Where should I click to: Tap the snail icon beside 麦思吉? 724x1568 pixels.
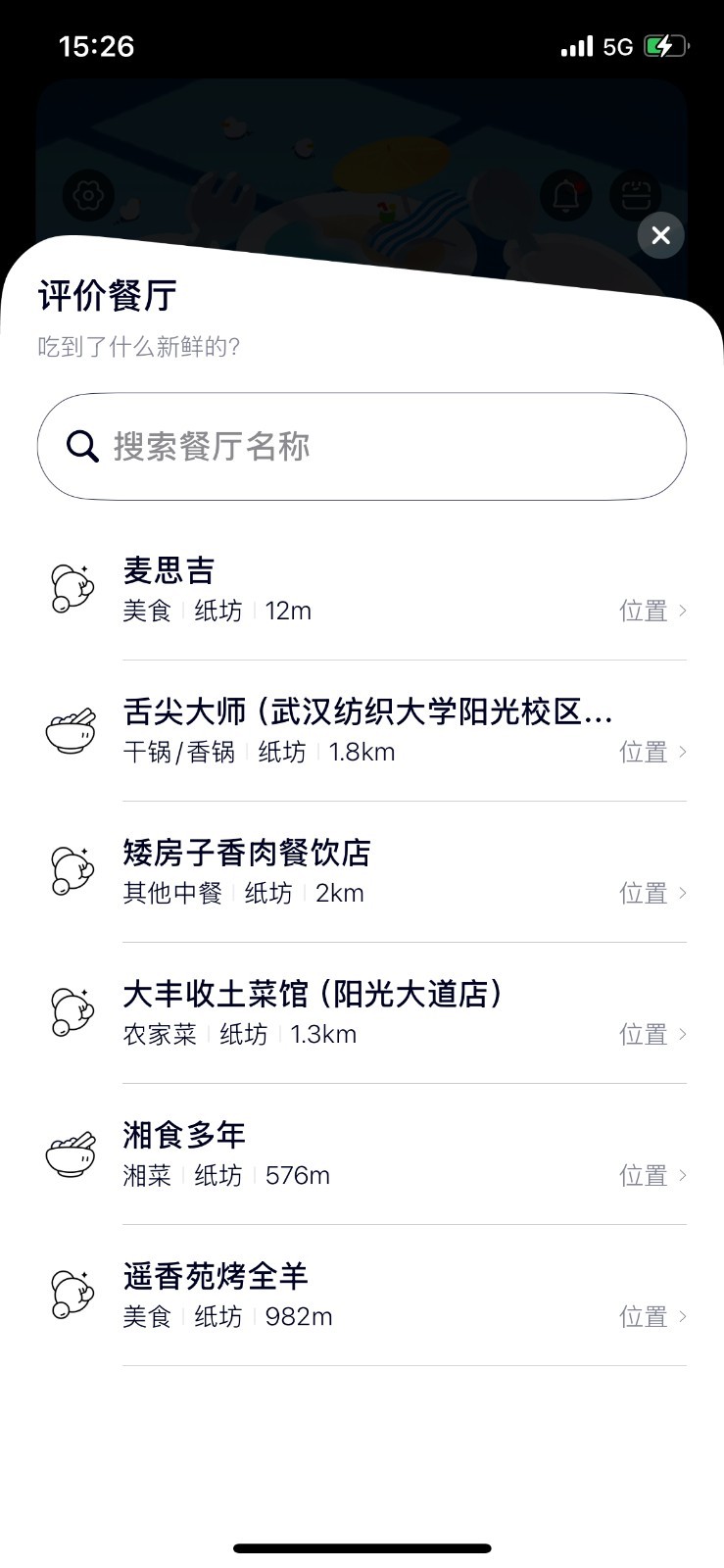click(70, 588)
